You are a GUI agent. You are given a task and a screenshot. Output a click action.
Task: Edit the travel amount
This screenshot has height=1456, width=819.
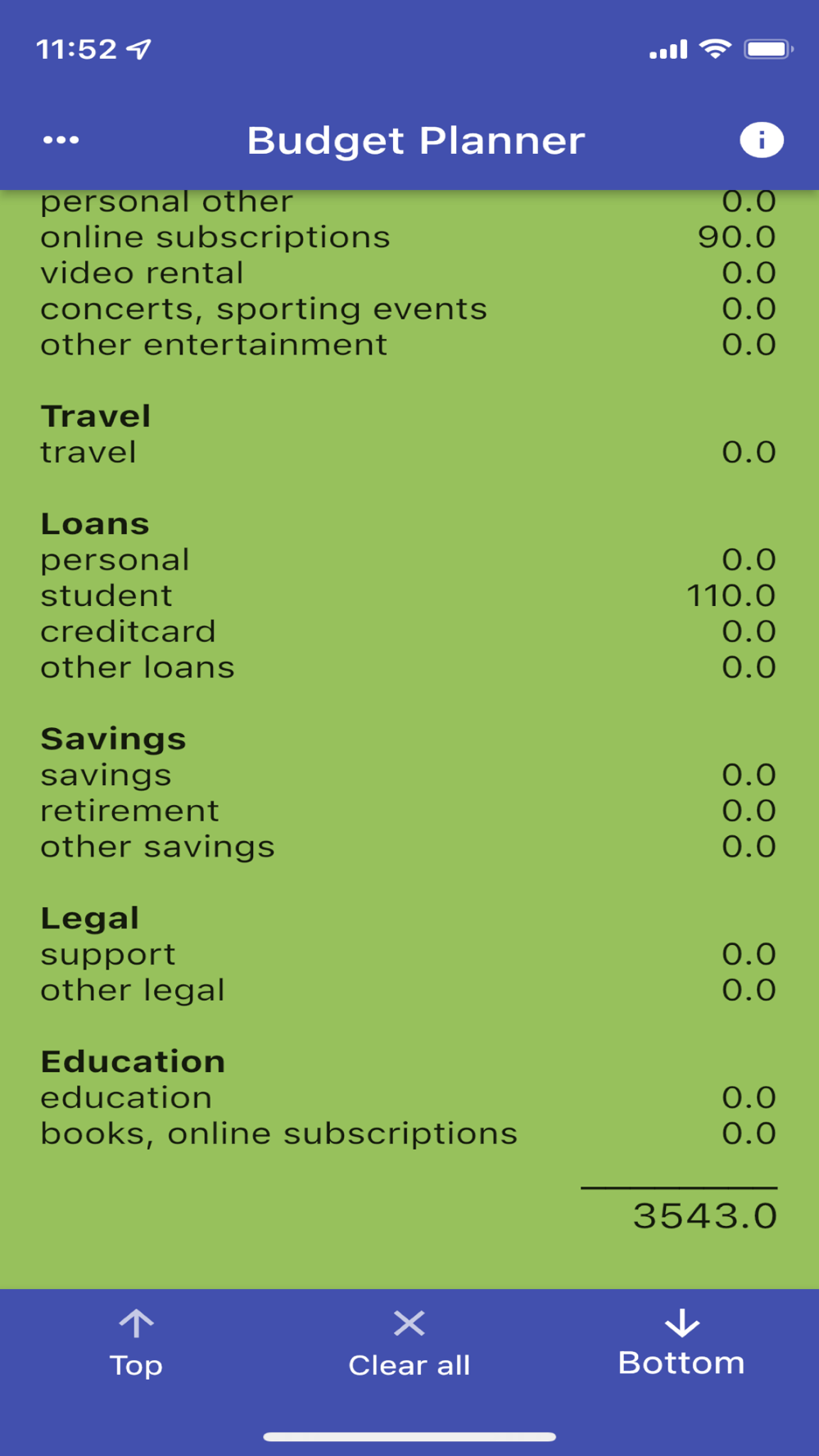tap(749, 453)
